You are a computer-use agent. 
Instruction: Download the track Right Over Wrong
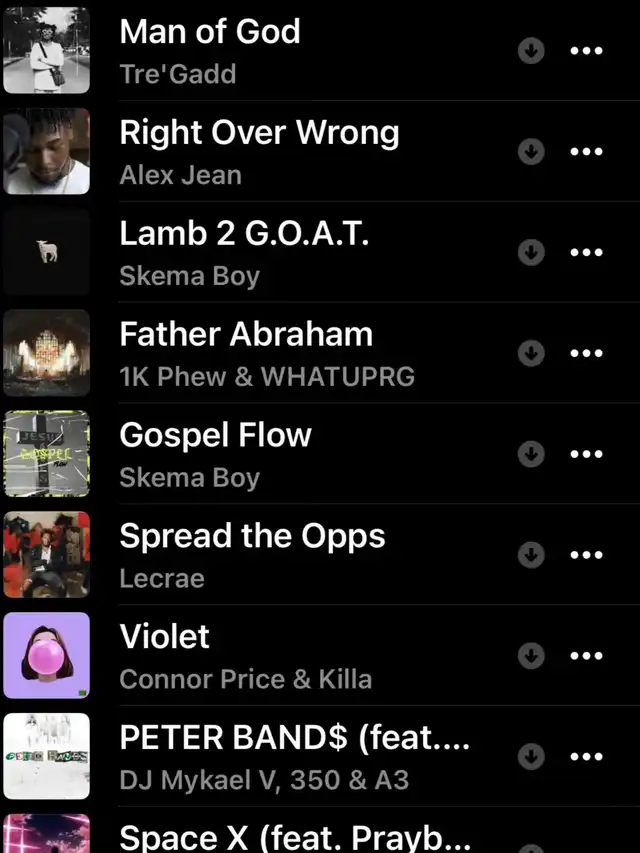coord(531,151)
